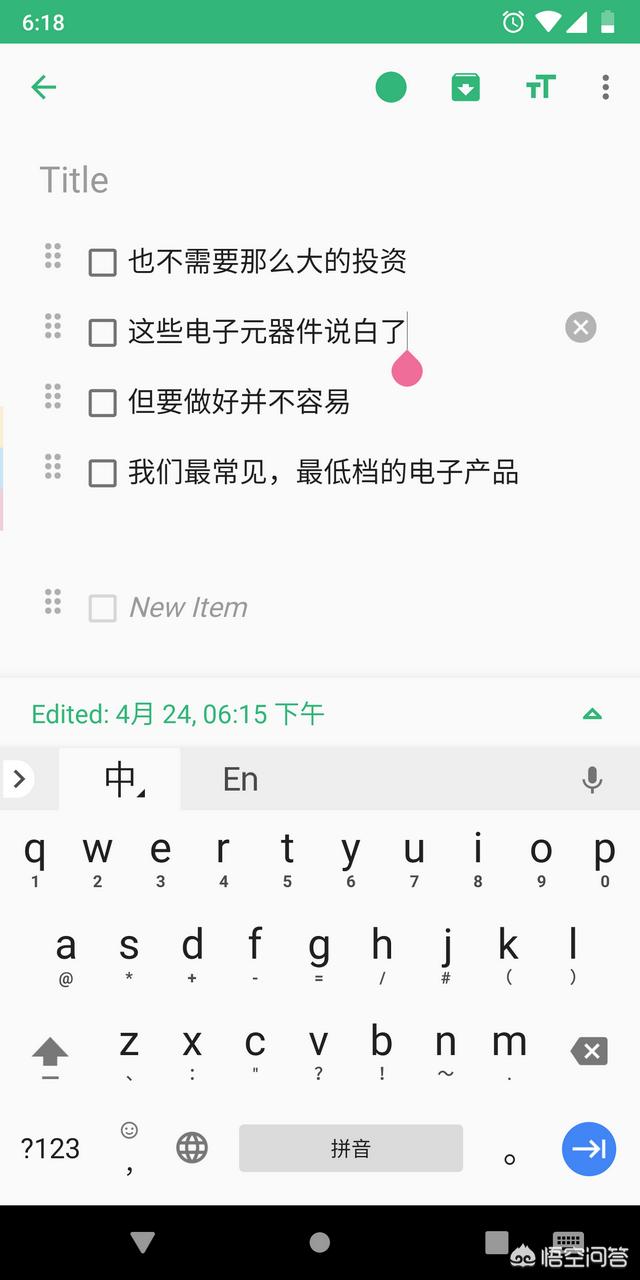Start voice input with the microphone
640x1280 pixels.
592,780
